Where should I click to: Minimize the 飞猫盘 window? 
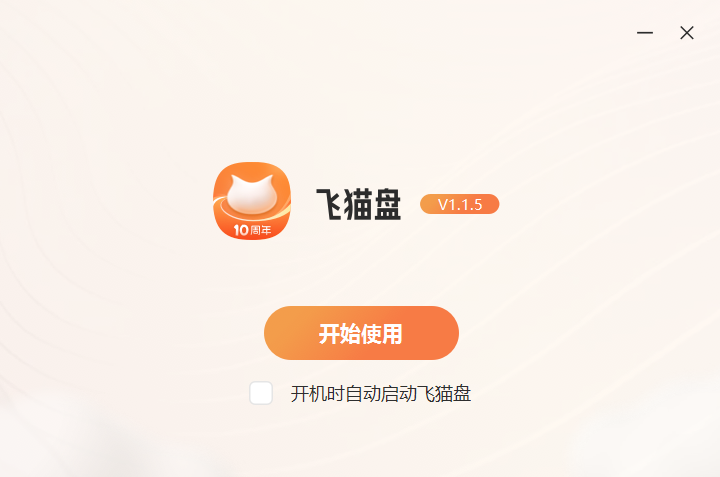pyautogui.click(x=645, y=33)
